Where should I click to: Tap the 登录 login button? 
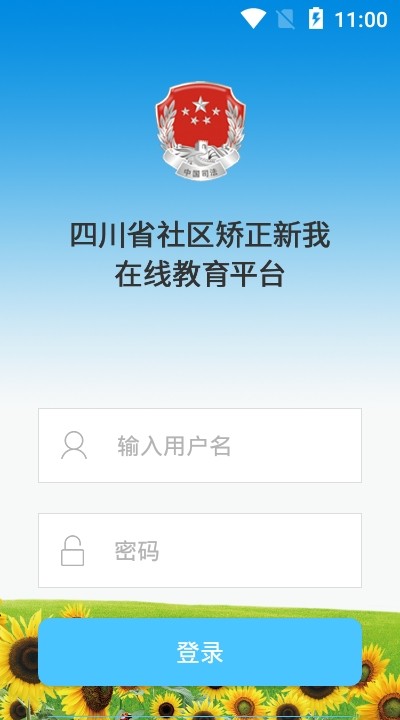coord(200,652)
